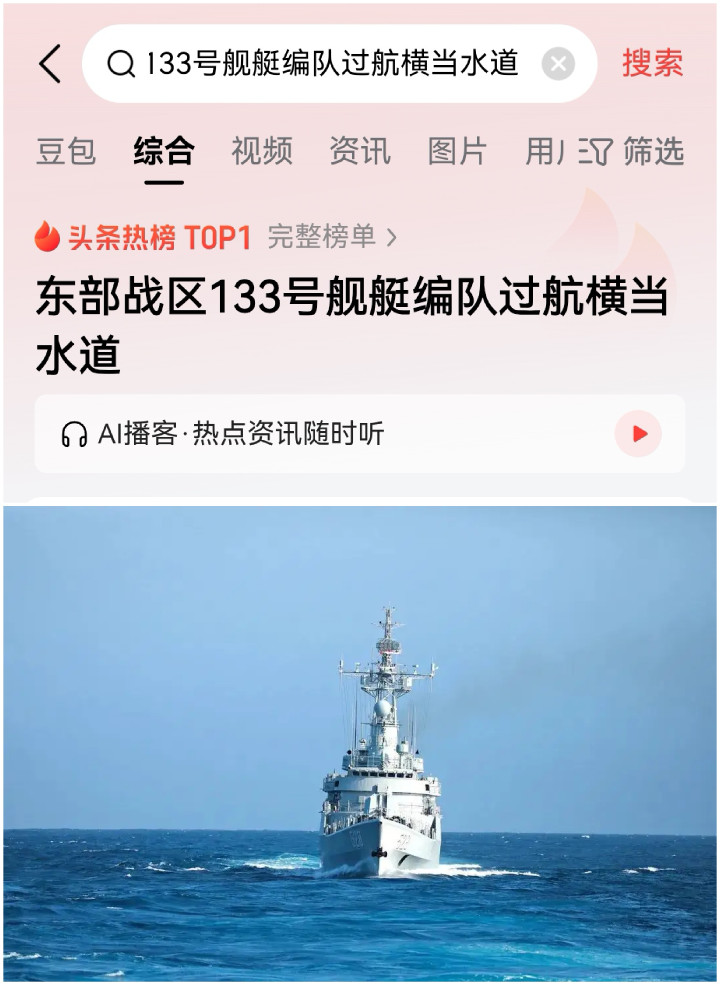This screenshot has height=985, width=720.
Task: Play the AI播客 audio briefing
Action: 638,434
